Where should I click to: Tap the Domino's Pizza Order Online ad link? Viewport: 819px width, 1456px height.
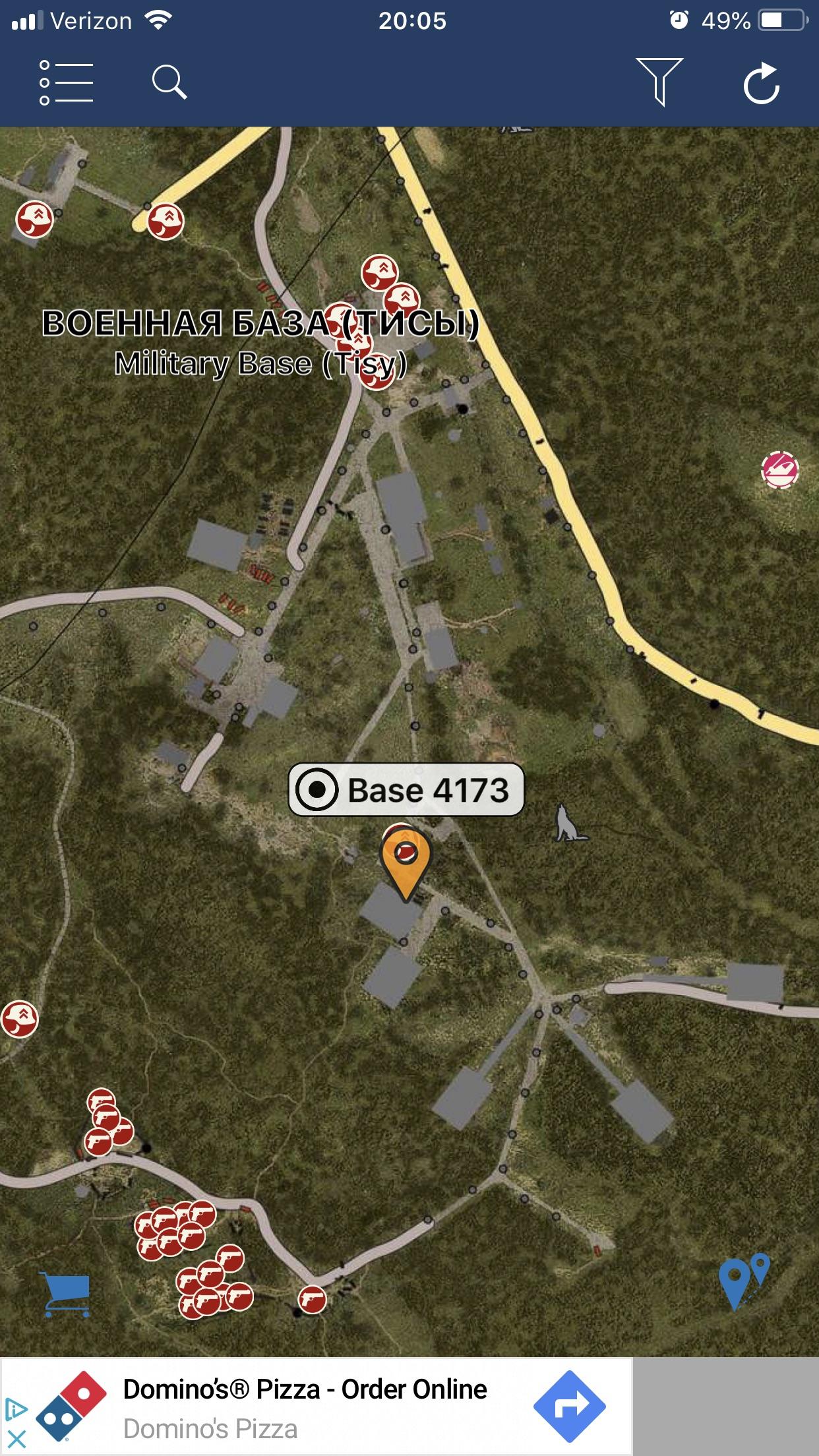[305, 1389]
